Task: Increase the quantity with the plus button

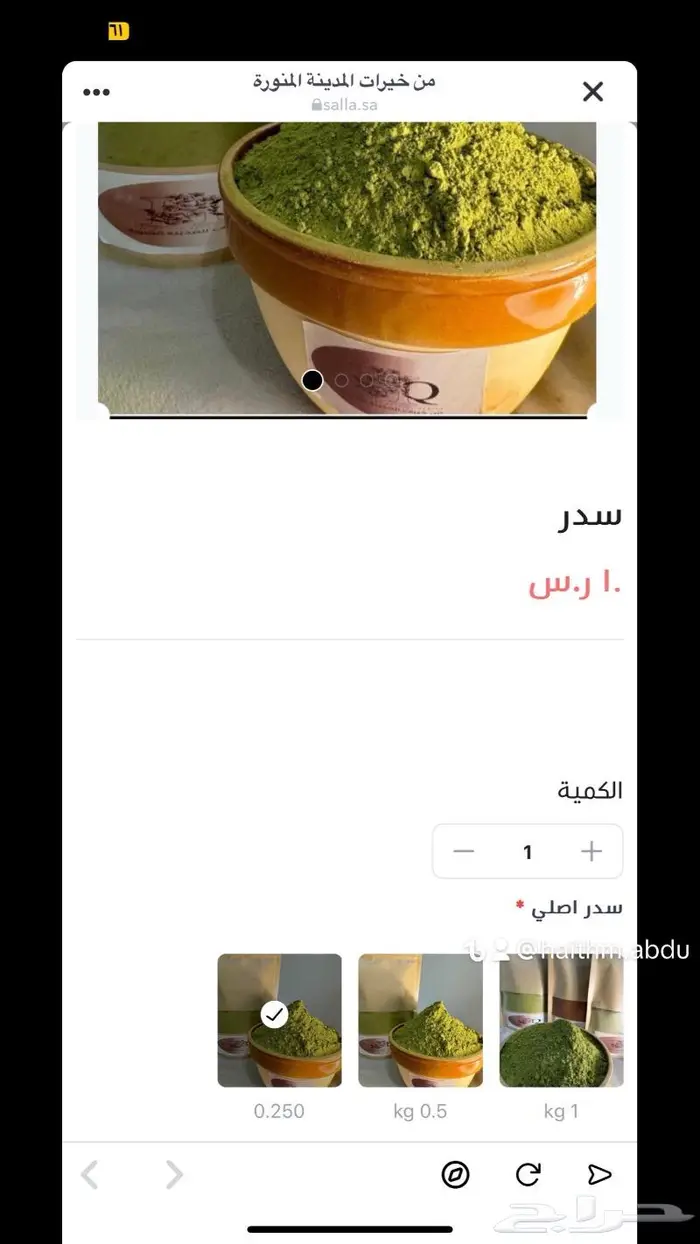Action: (592, 851)
